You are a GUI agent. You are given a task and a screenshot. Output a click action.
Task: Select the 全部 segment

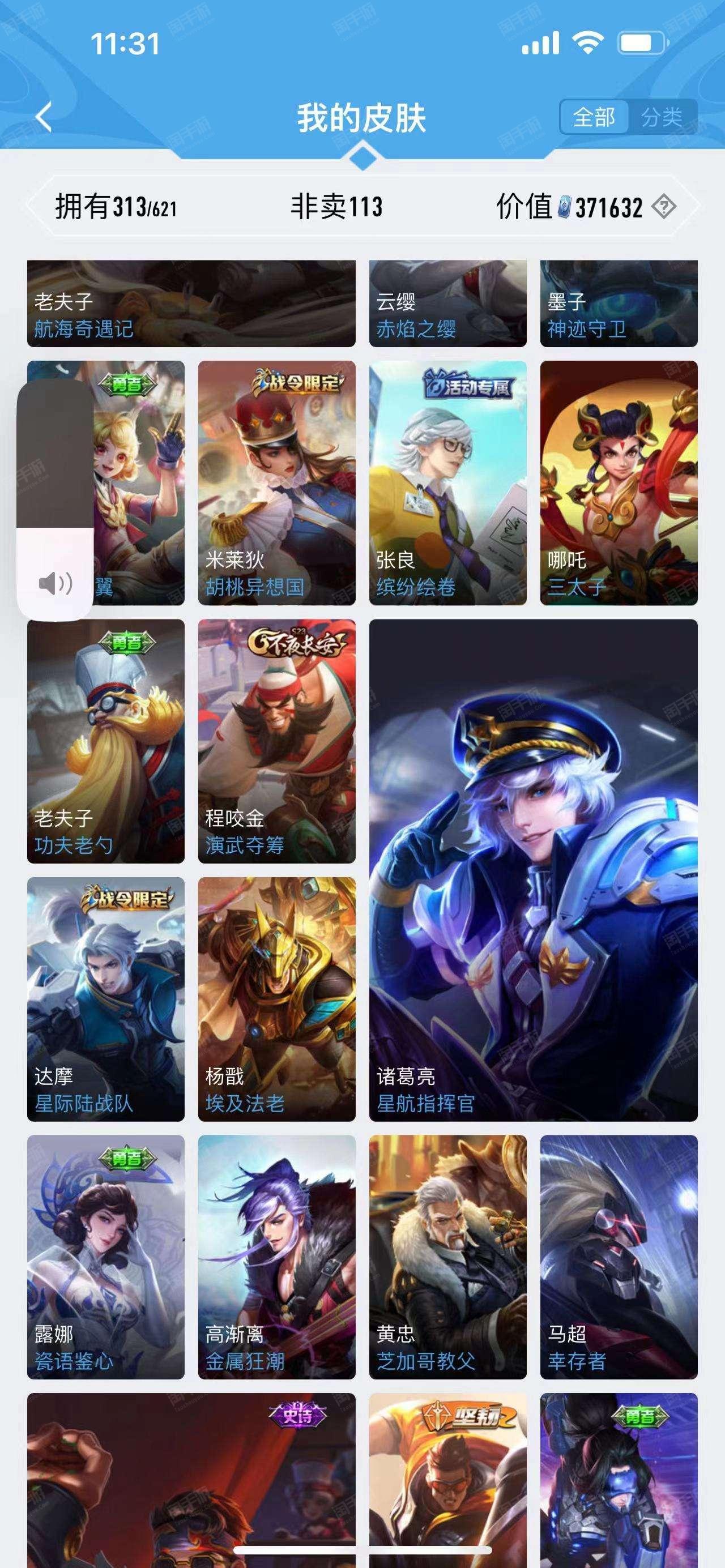(594, 116)
